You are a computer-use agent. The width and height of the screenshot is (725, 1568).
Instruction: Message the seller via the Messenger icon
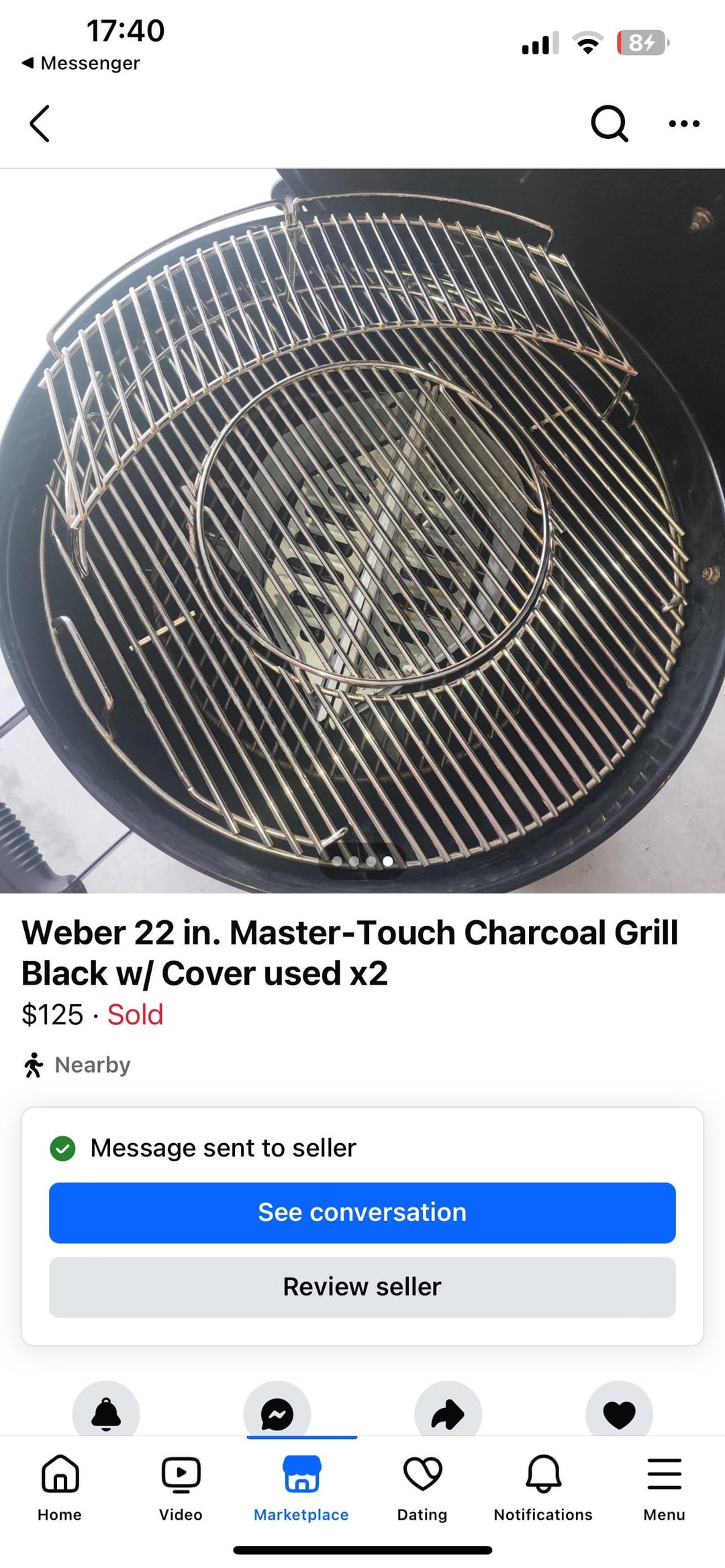[277, 1412]
